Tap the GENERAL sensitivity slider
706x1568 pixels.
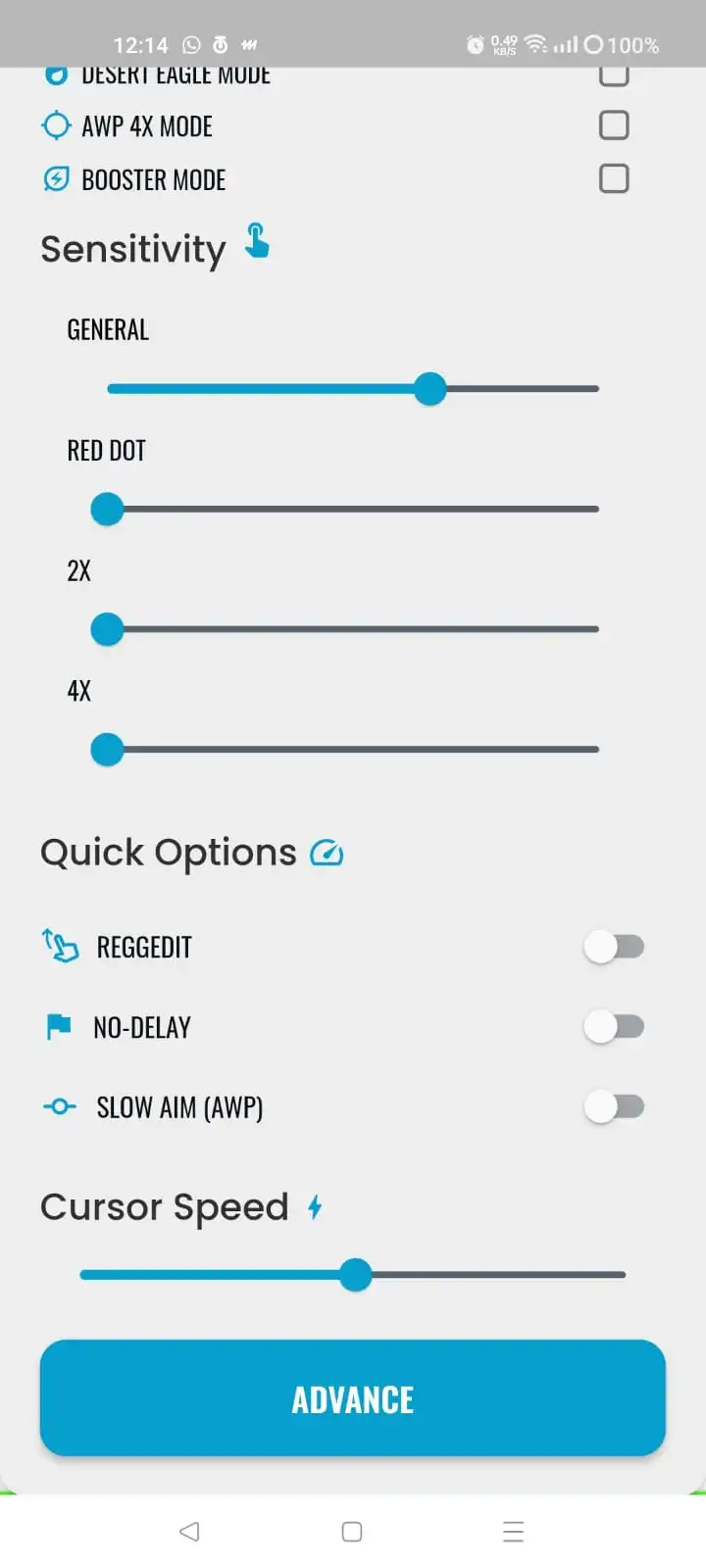click(353, 389)
